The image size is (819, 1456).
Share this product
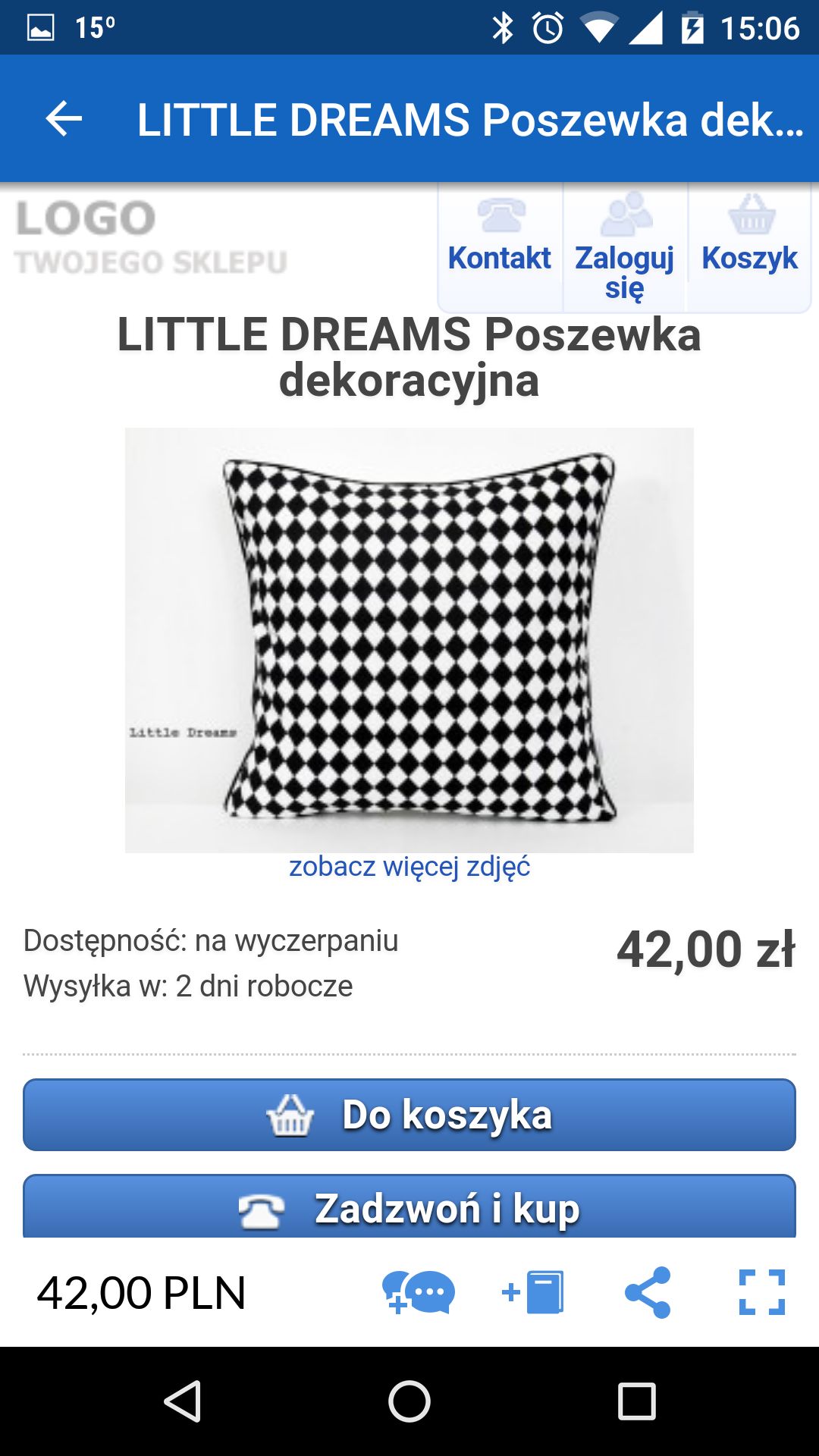[648, 1292]
